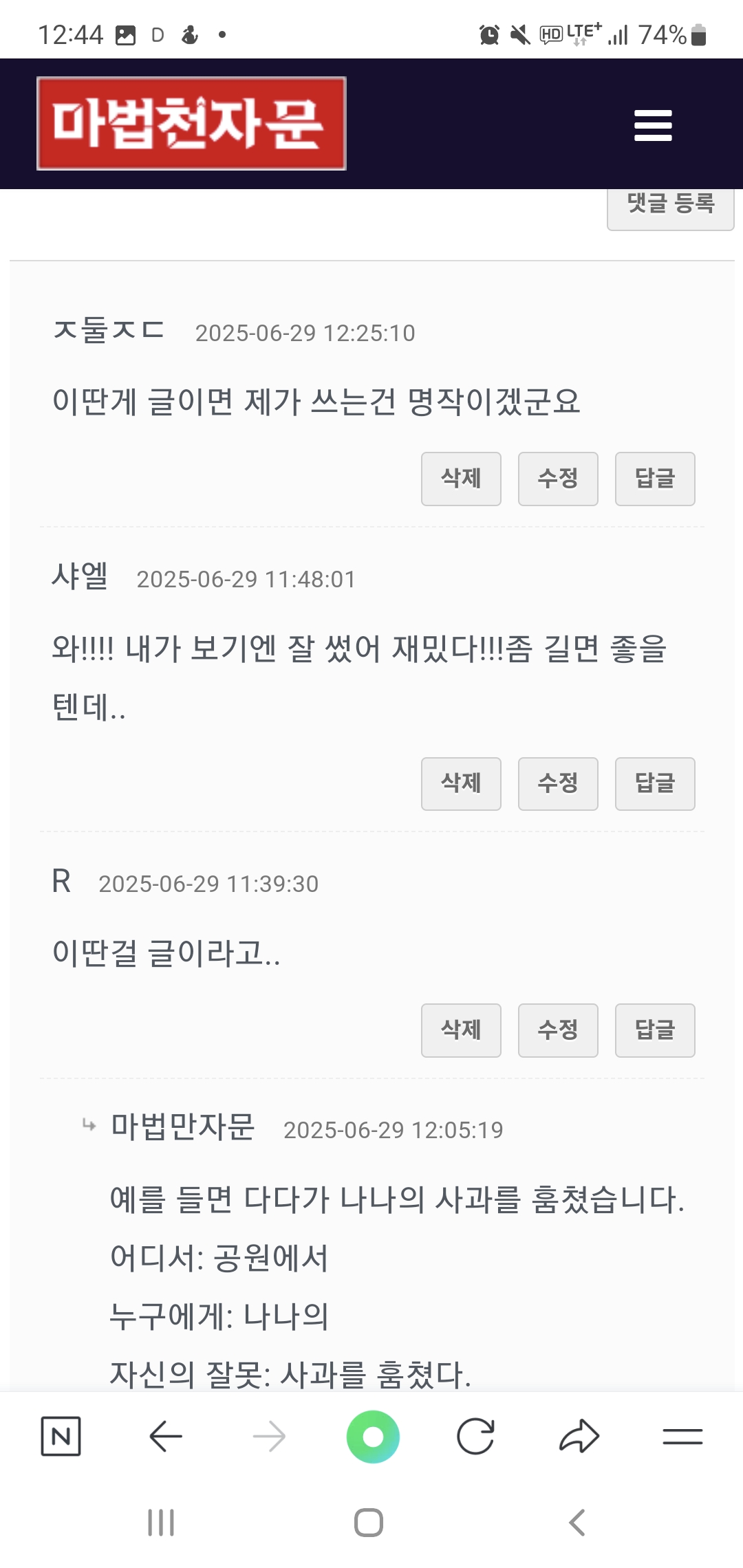Image resolution: width=743 pixels, height=1568 pixels.
Task: Go to the system home screen
Action: (x=369, y=1523)
